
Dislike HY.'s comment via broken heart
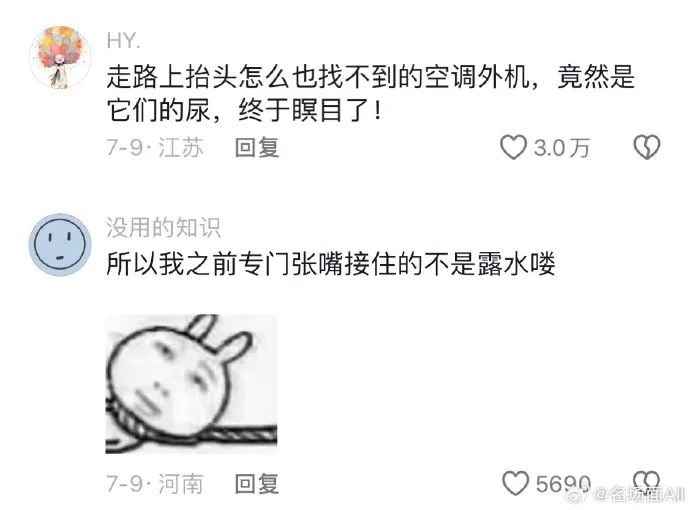[x=647, y=149]
